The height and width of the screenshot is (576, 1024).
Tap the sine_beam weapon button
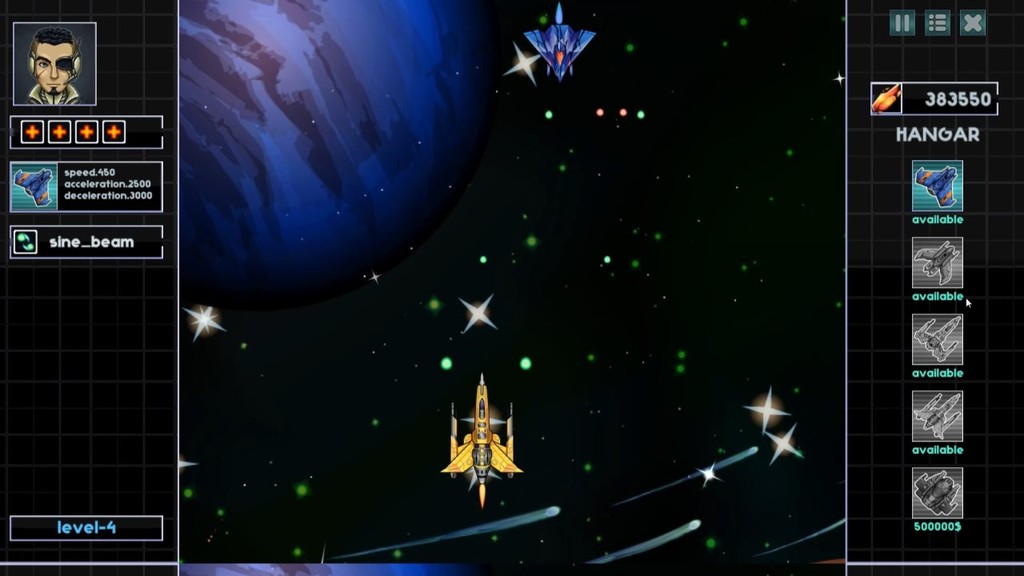(x=86, y=242)
